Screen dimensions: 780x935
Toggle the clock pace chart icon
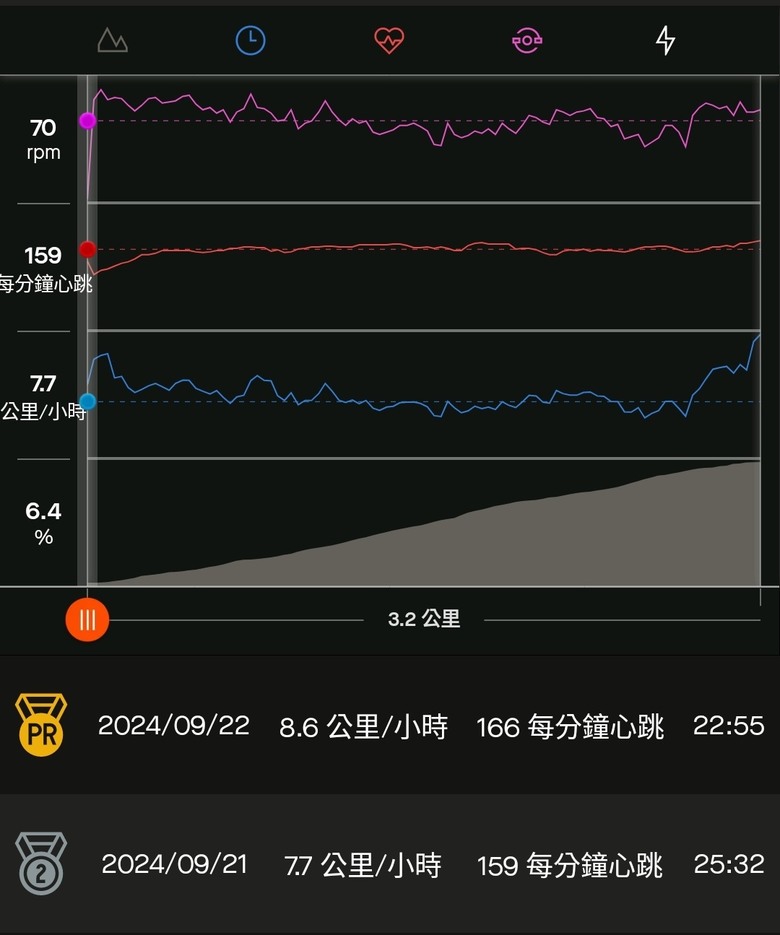tap(250, 41)
